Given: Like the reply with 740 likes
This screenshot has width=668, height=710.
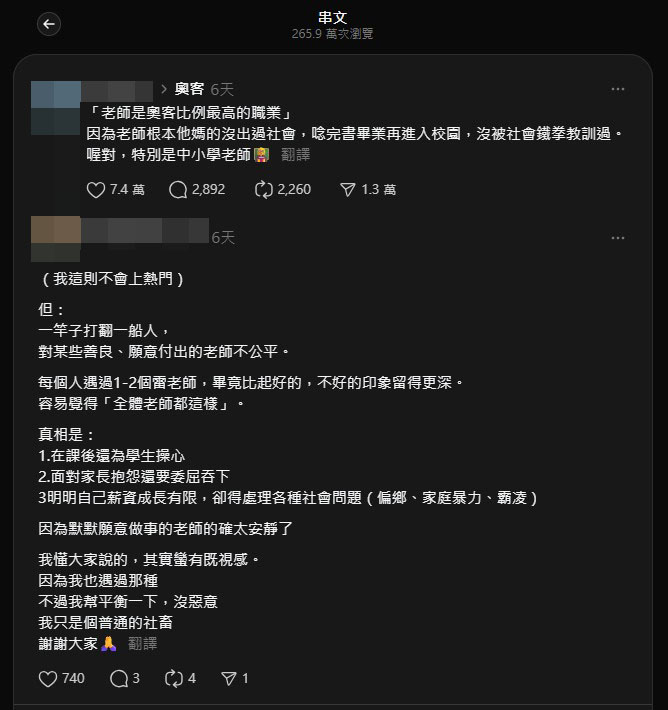Looking at the screenshot, I should (x=48, y=678).
